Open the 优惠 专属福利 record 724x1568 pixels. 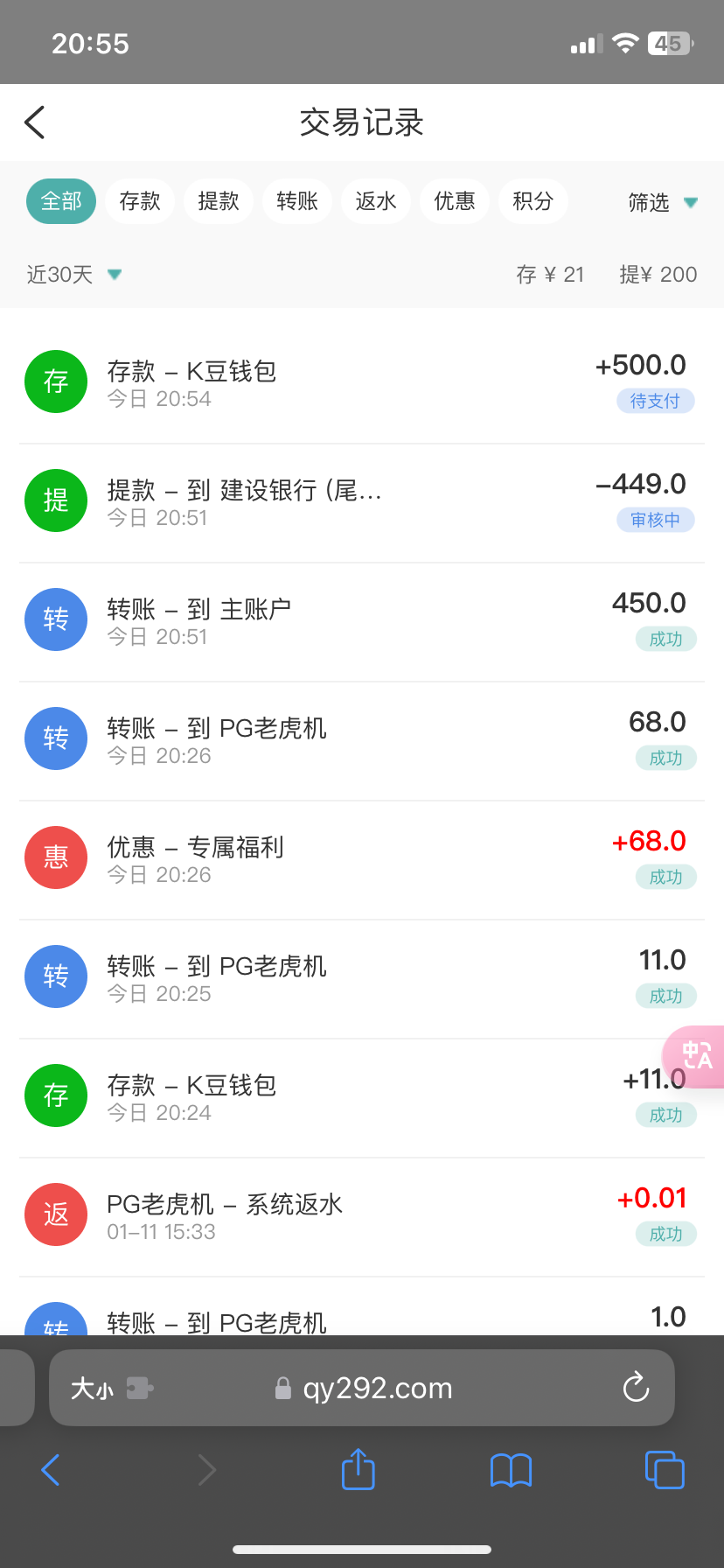click(x=362, y=859)
